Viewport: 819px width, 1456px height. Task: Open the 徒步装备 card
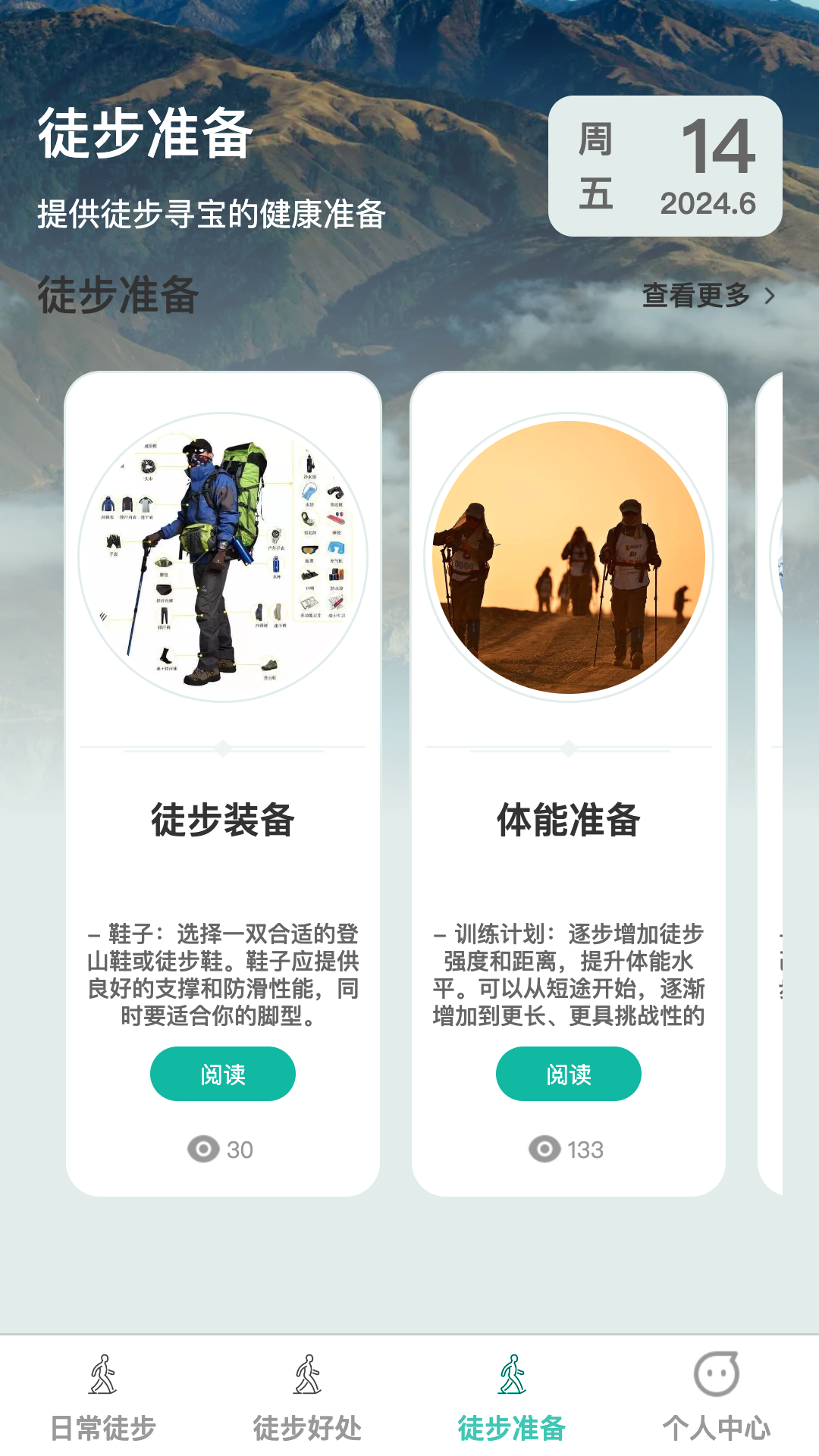222,819
